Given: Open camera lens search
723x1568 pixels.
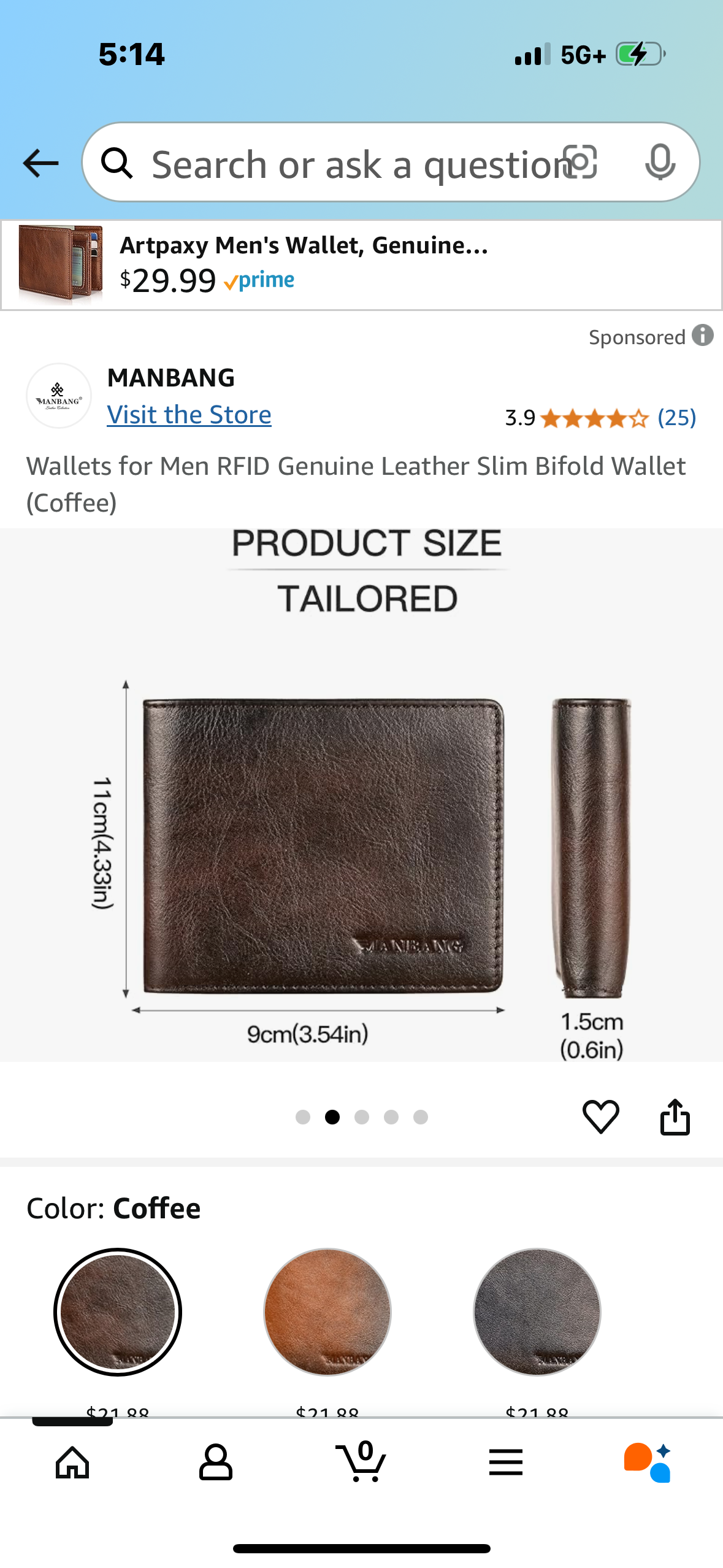Looking at the screenshot, I should pos(580,163).
